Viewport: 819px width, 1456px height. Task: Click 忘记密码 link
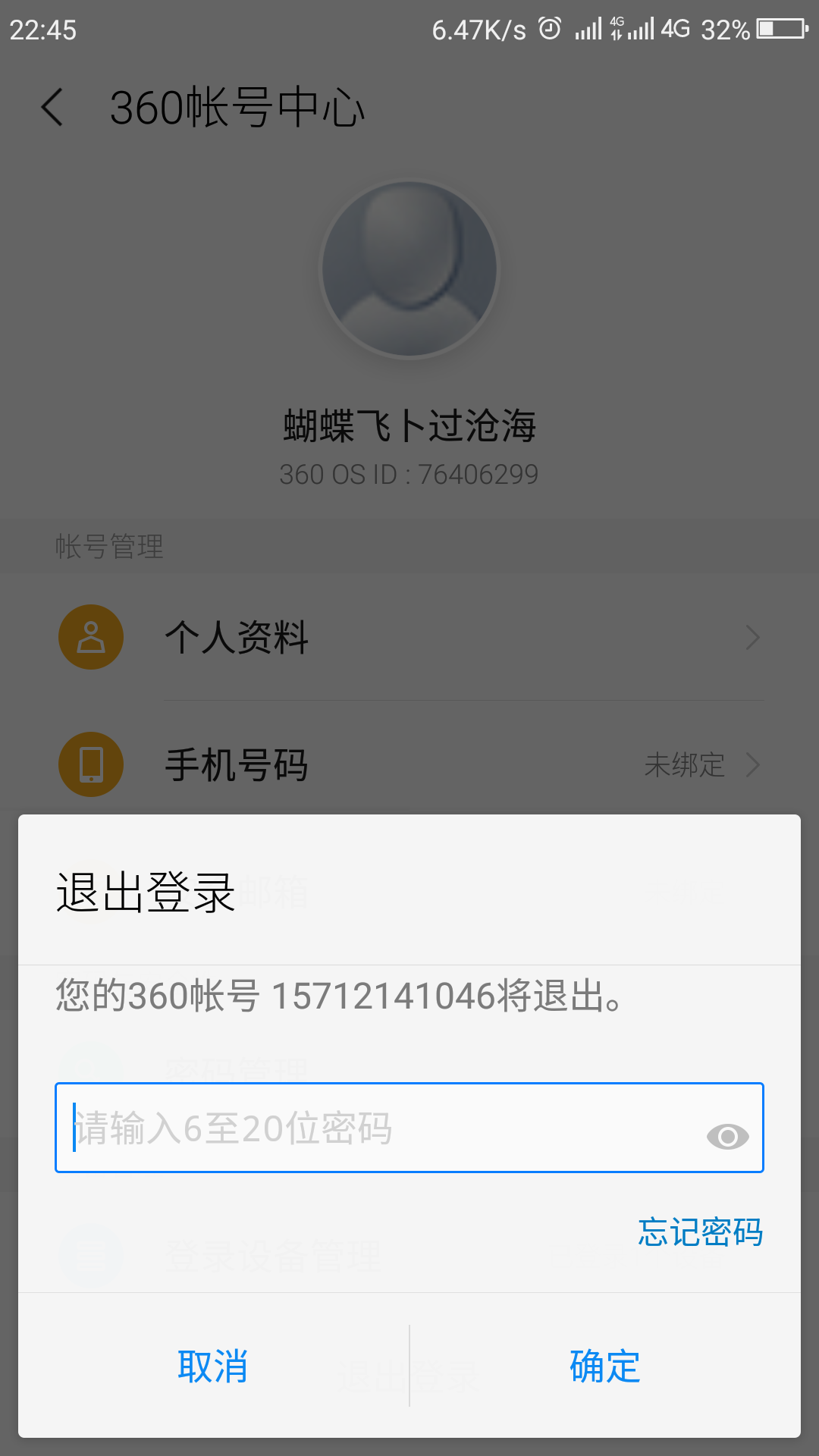[700, 1228]
